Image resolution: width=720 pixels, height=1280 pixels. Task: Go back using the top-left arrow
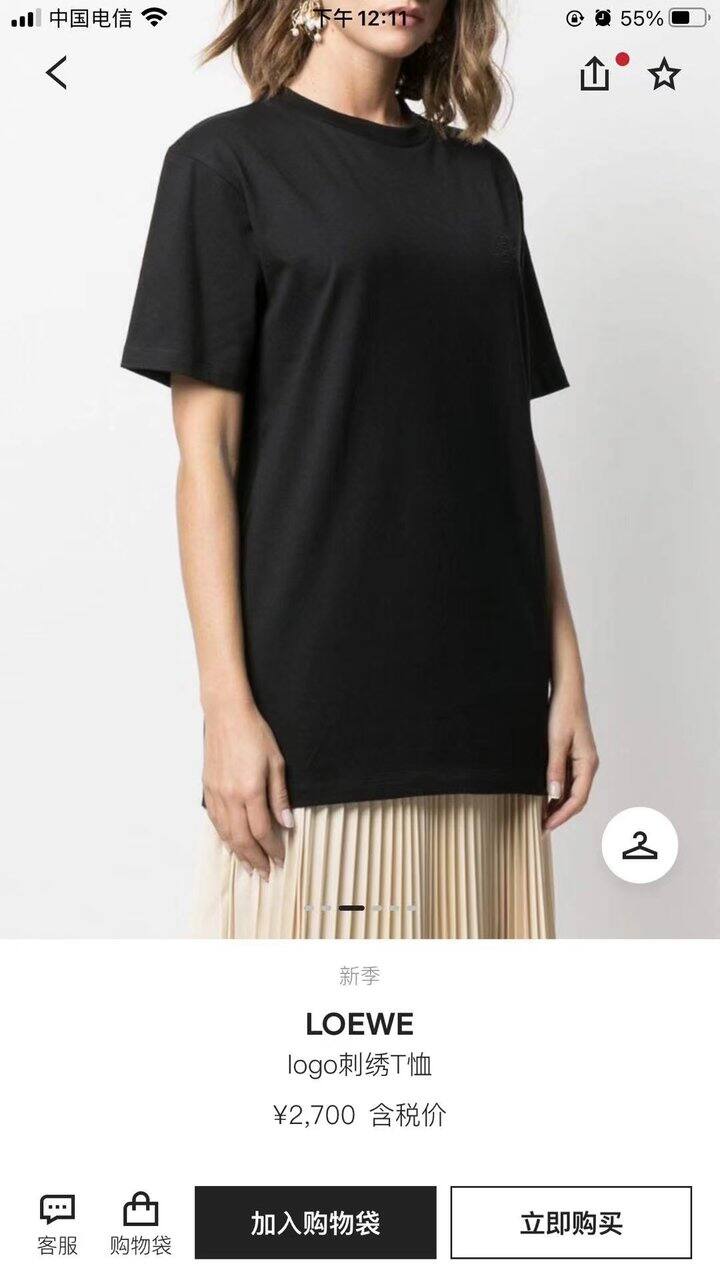pyautogui.click(x=57, y=73)
